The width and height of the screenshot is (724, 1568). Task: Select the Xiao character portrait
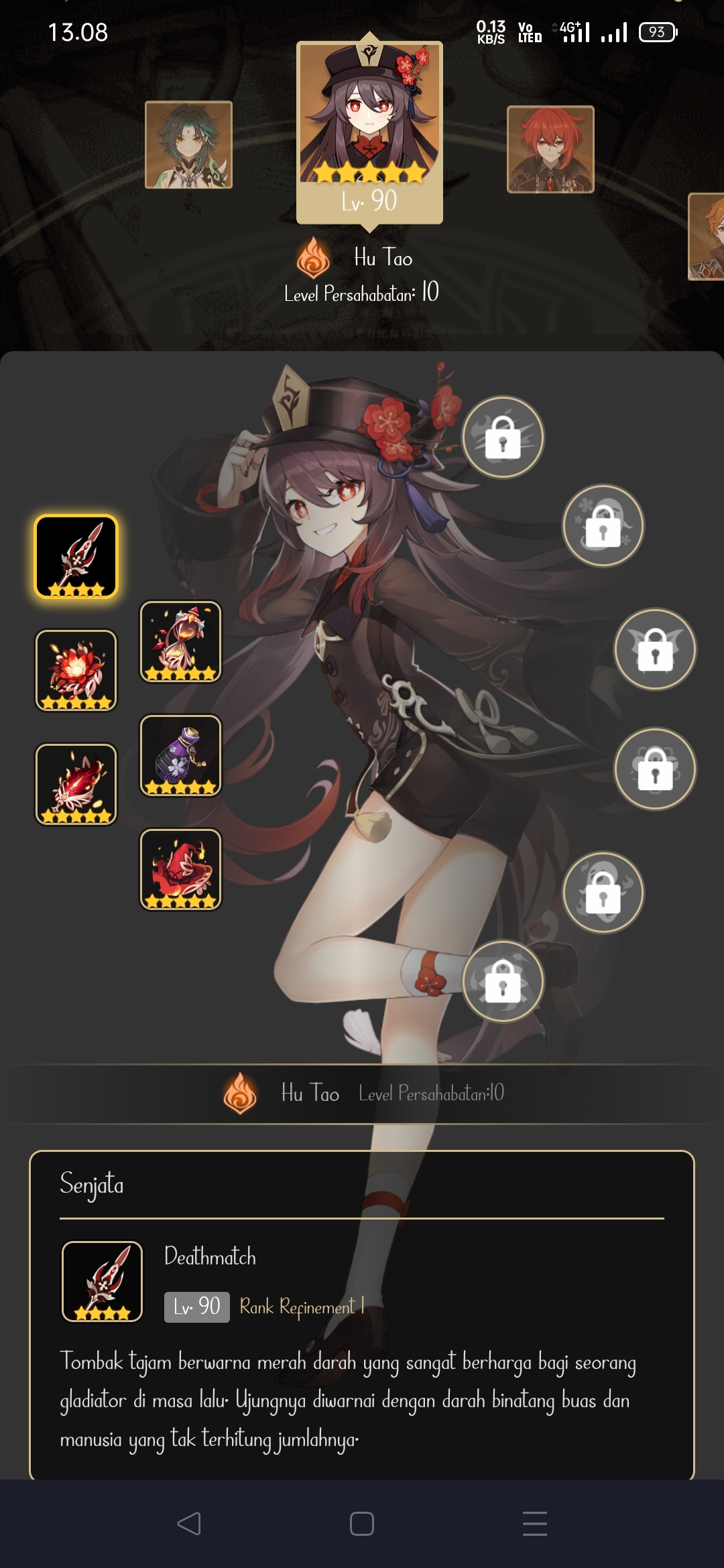pyautogui.click(x=188, y=145)
